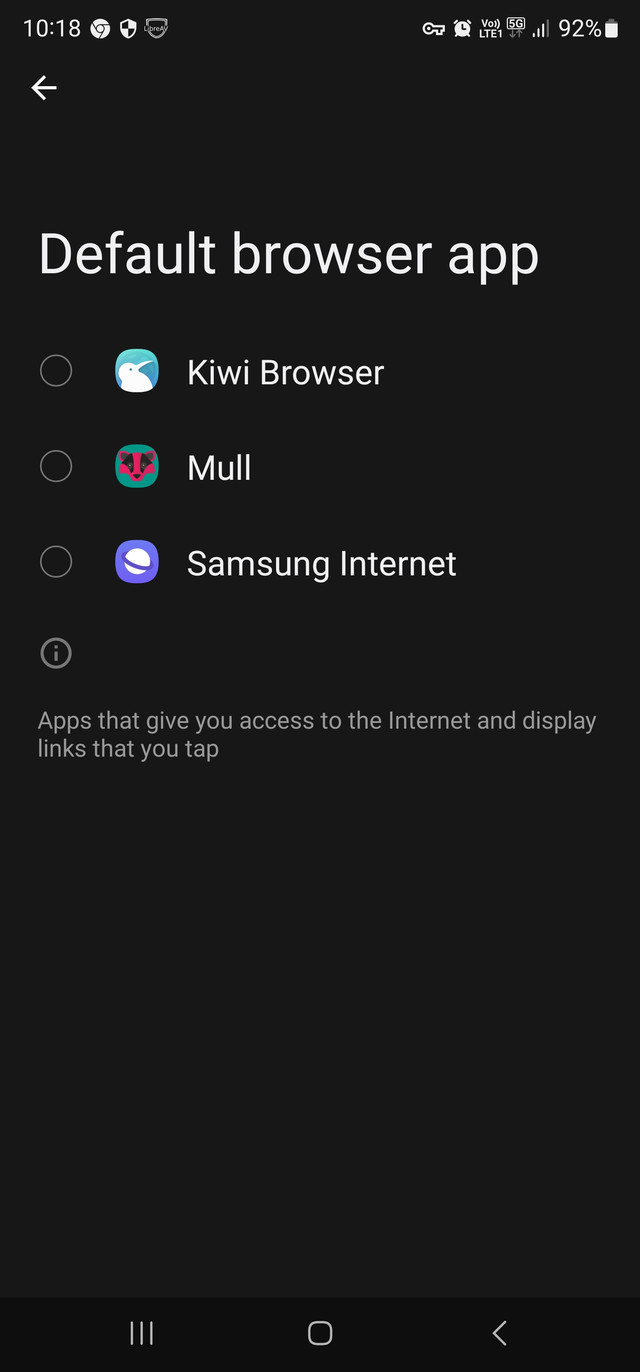This screenshot has width=640, height=1372.
Task: Go back using the top arrow
Action: pyautogui.click(x=44, y=88)
